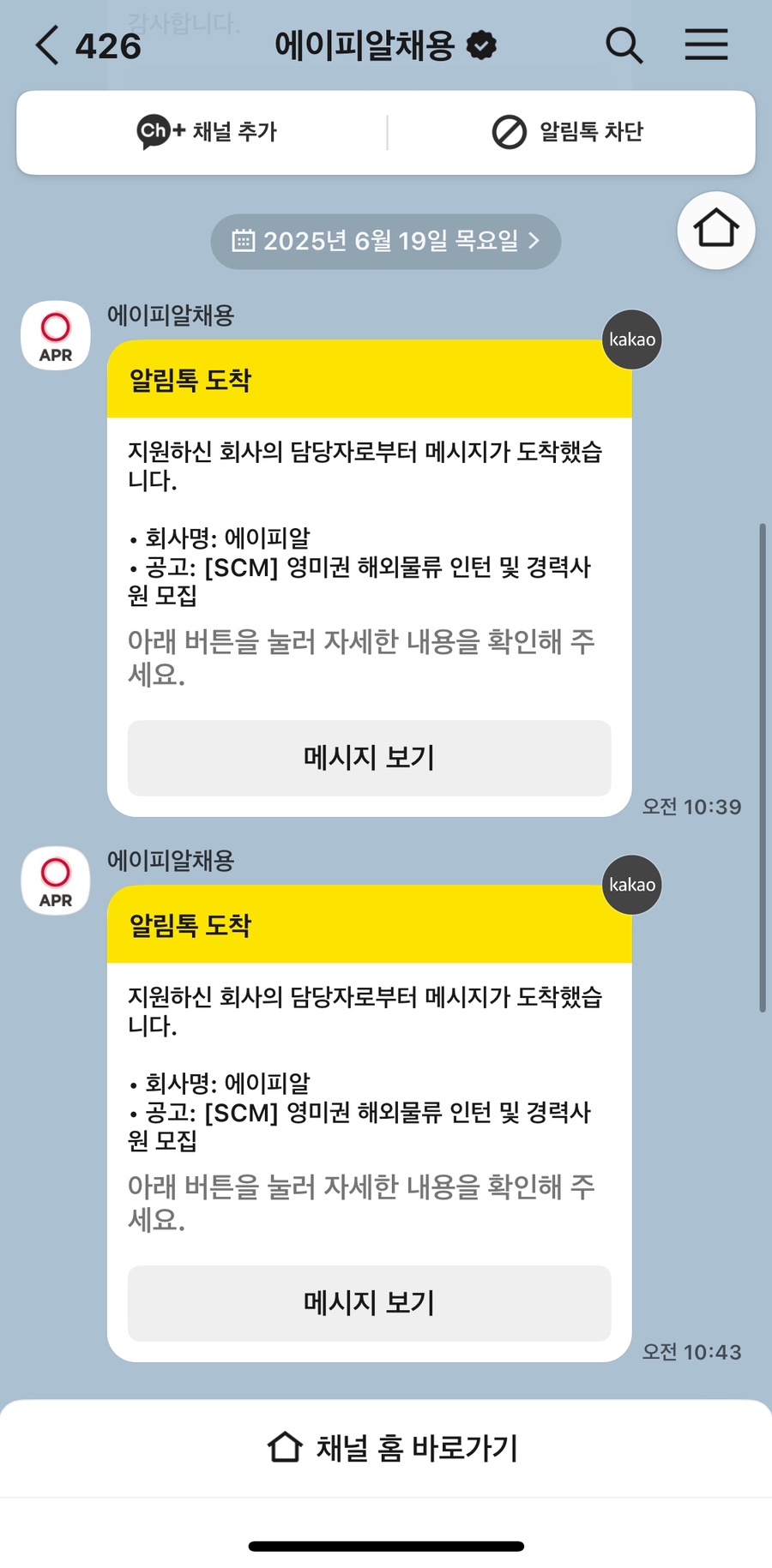Open the hamburger menu
Screen dimensions: 772x1568
click(706, 45)
